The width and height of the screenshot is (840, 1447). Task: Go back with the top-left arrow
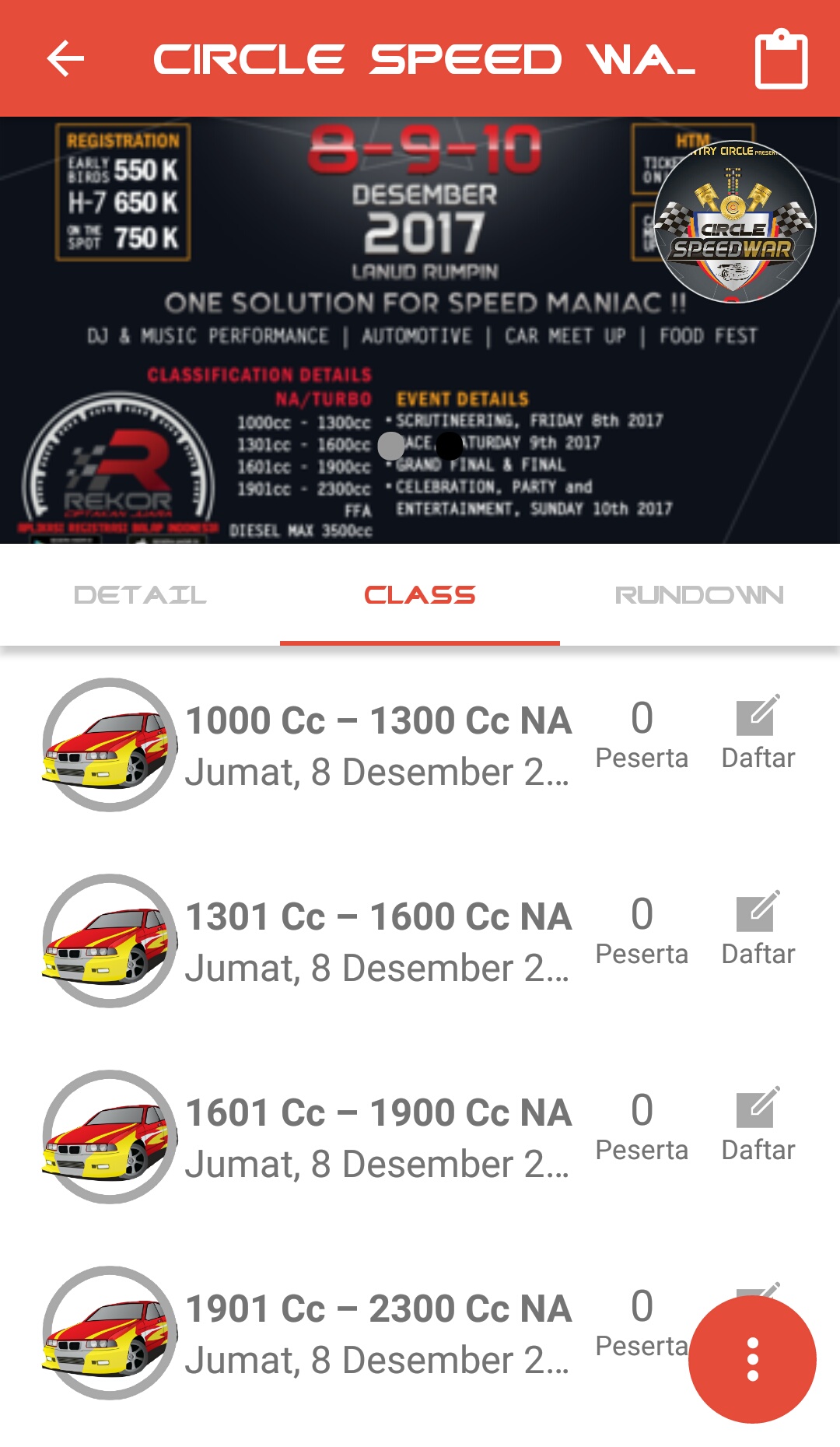(x=65, y=59)
